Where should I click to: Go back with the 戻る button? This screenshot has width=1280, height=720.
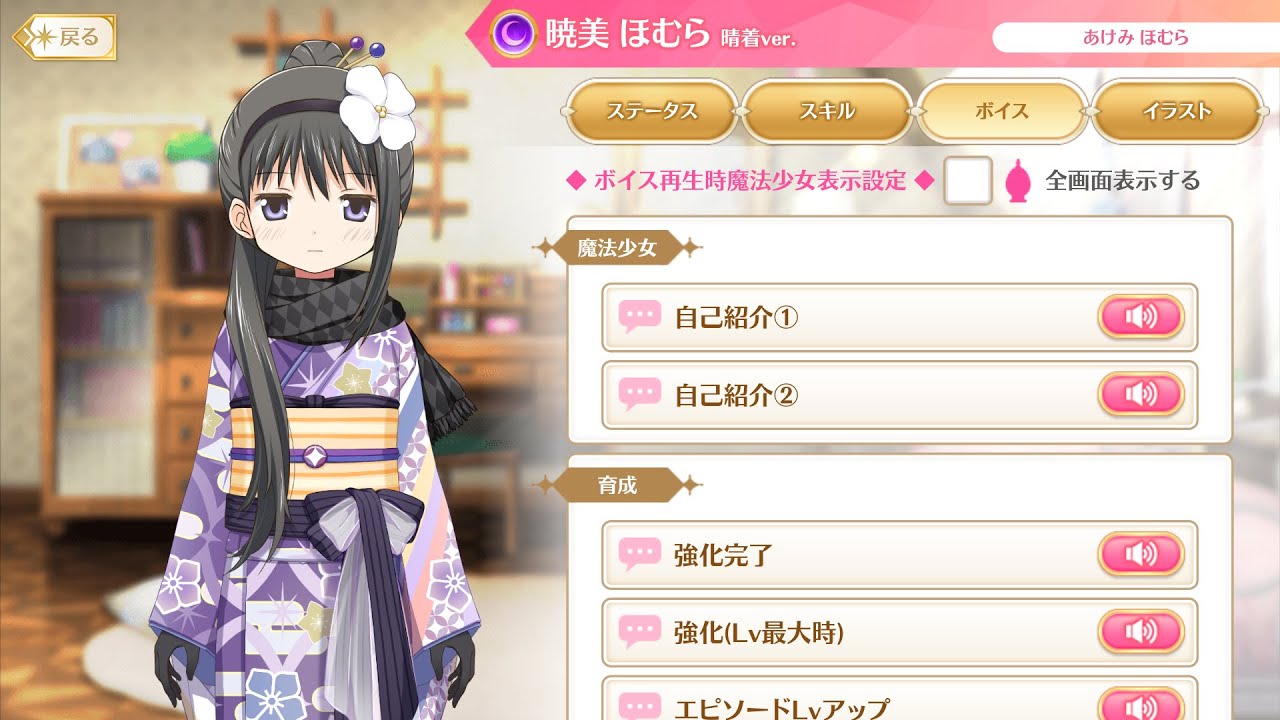[66, 38]
